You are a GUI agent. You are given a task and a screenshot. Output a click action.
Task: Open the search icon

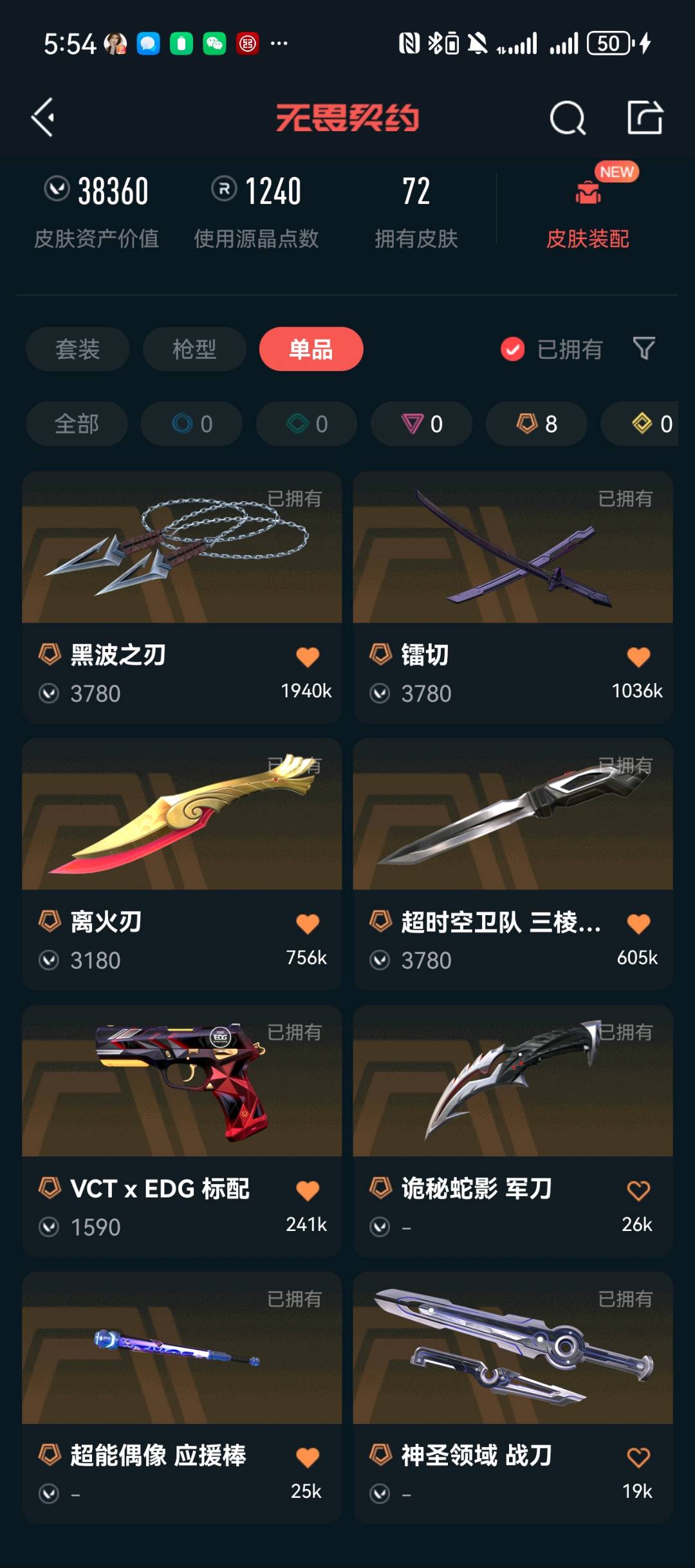[x=567, y=118]
